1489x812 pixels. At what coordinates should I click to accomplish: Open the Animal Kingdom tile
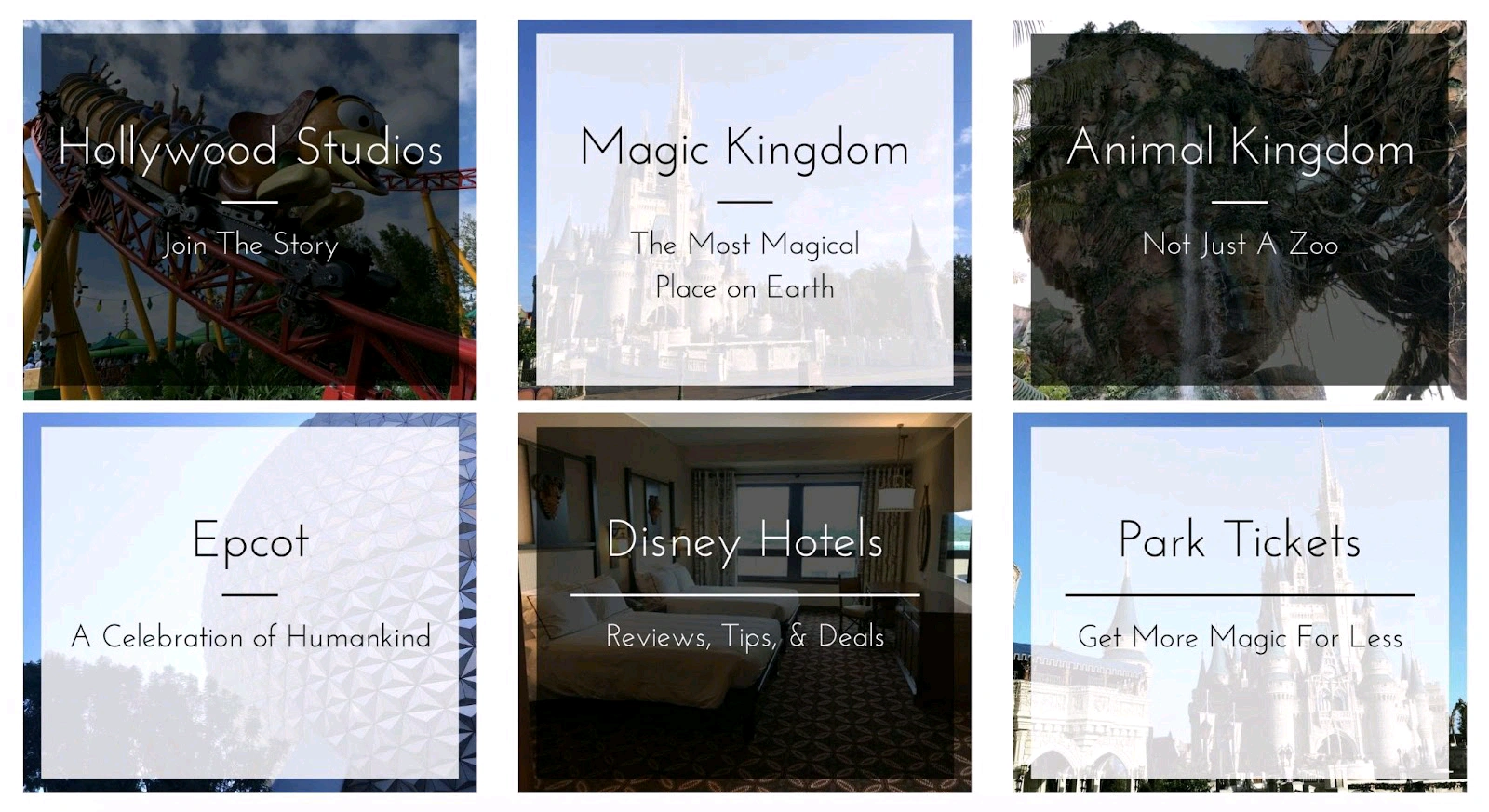point(1239,209)
